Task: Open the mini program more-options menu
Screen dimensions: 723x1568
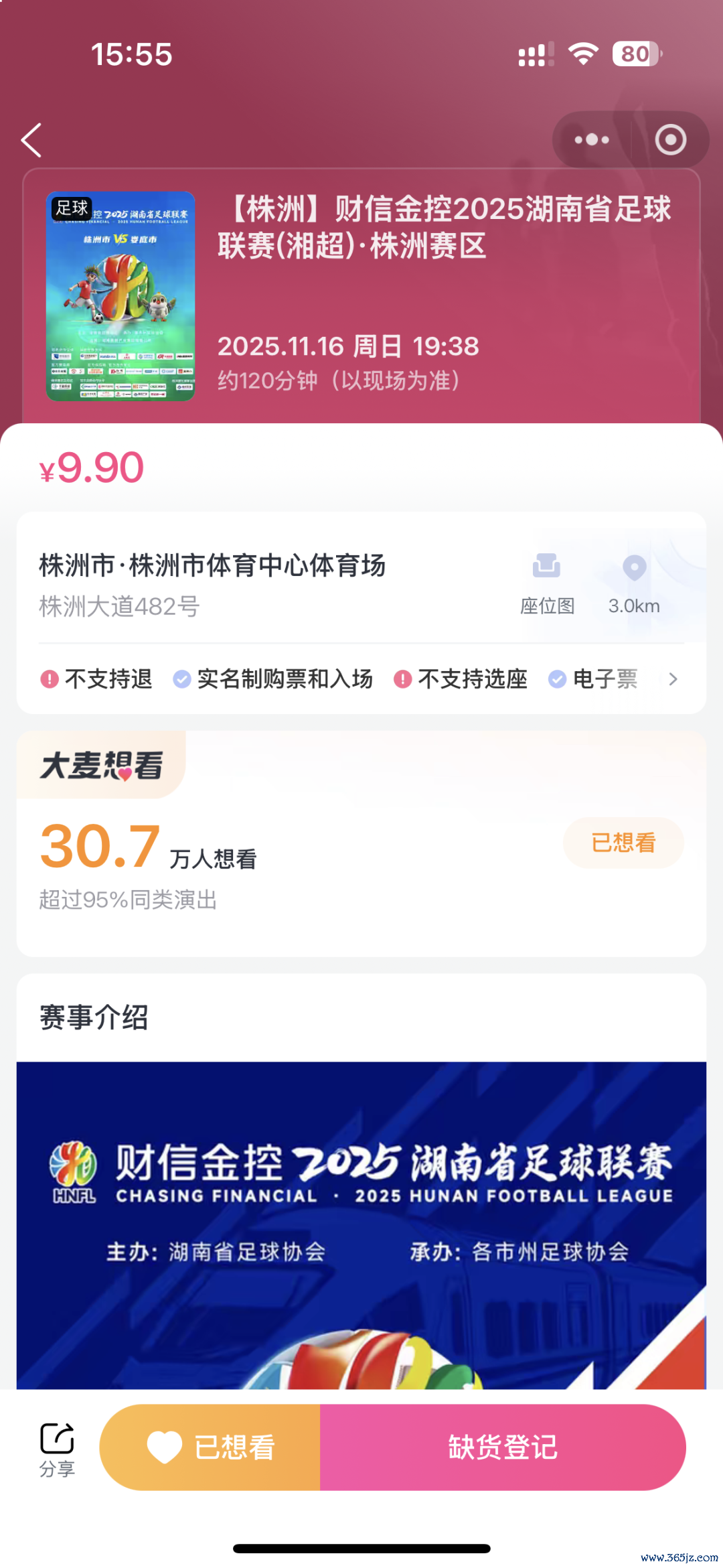Action: click(592, 140)
